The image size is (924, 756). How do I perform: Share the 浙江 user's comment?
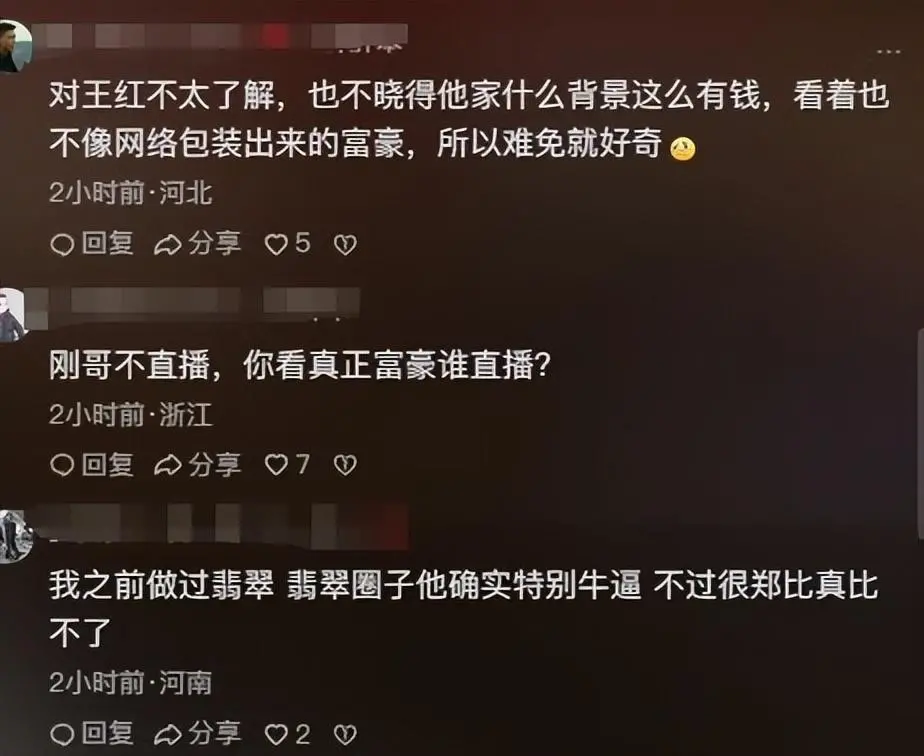198,464
